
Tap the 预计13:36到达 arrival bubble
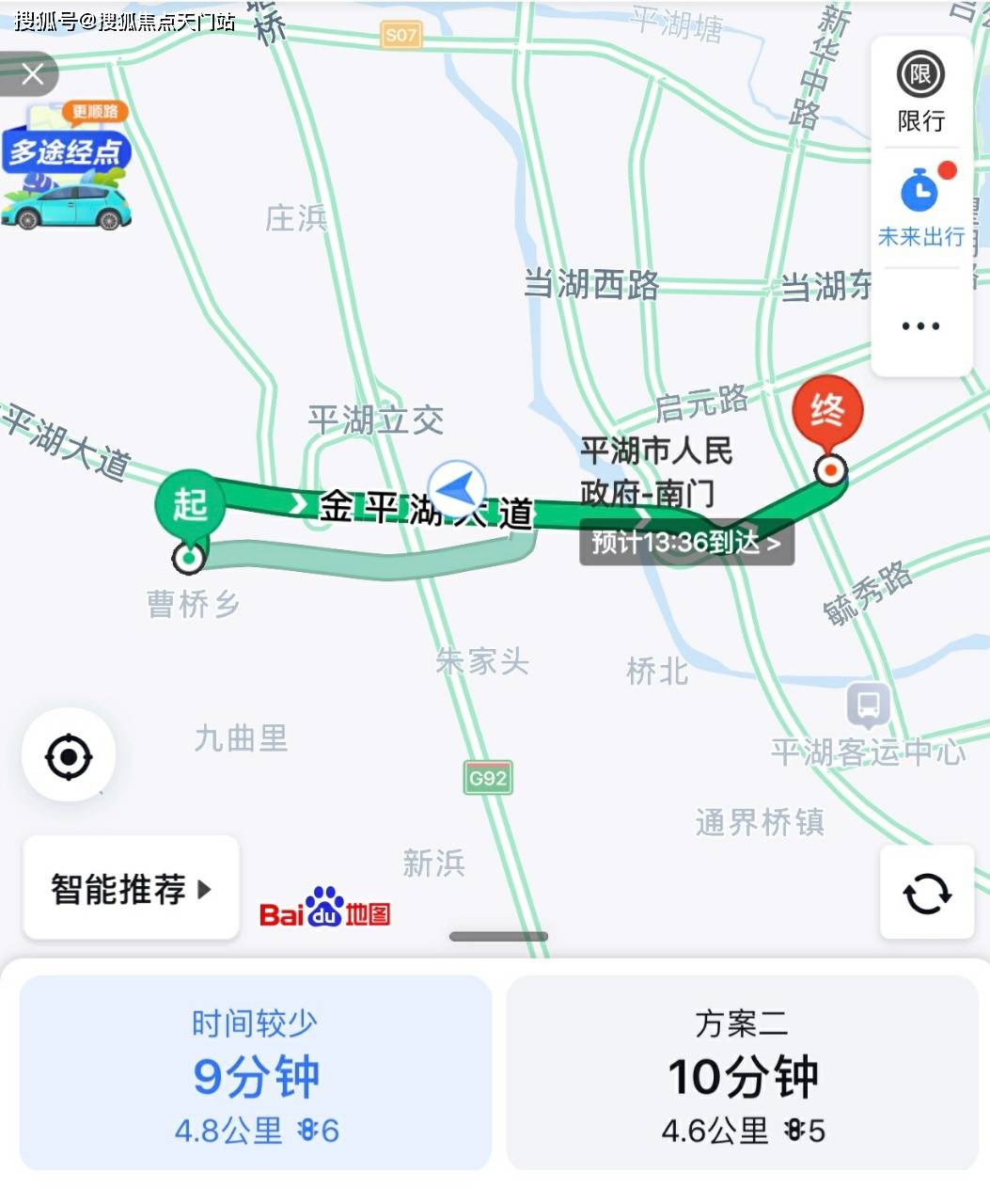pyautogui.click(x=686, y=543)
